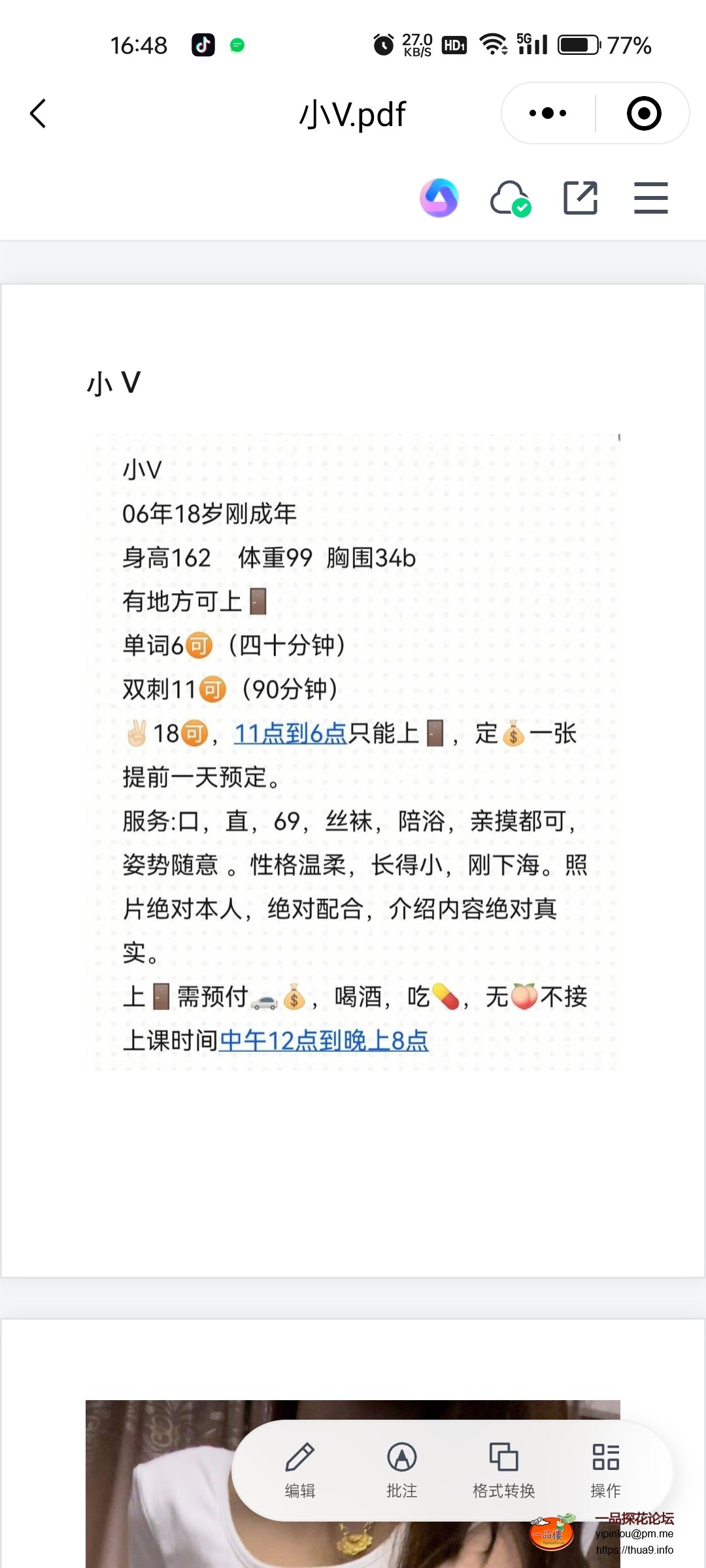Open the mini program three-dot menu
706x1568 pixels.
(x=548, y=114)
